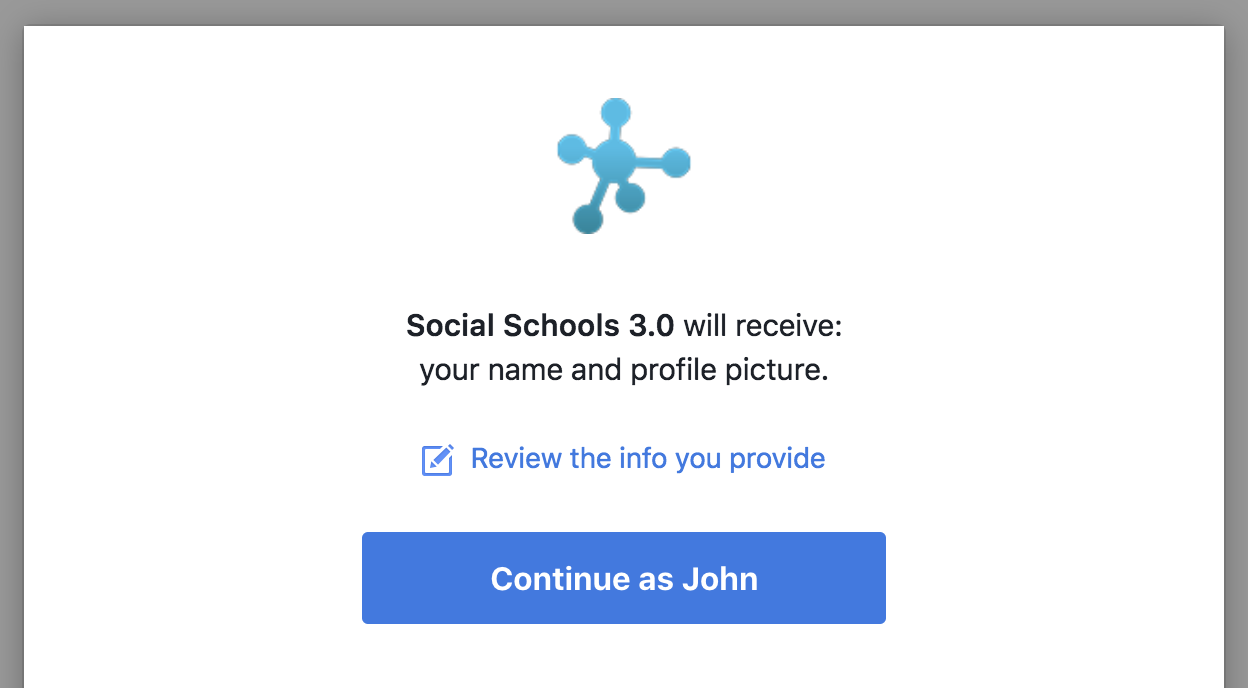
Task: Tap the Continue as John button
Action: click(623, 578)
